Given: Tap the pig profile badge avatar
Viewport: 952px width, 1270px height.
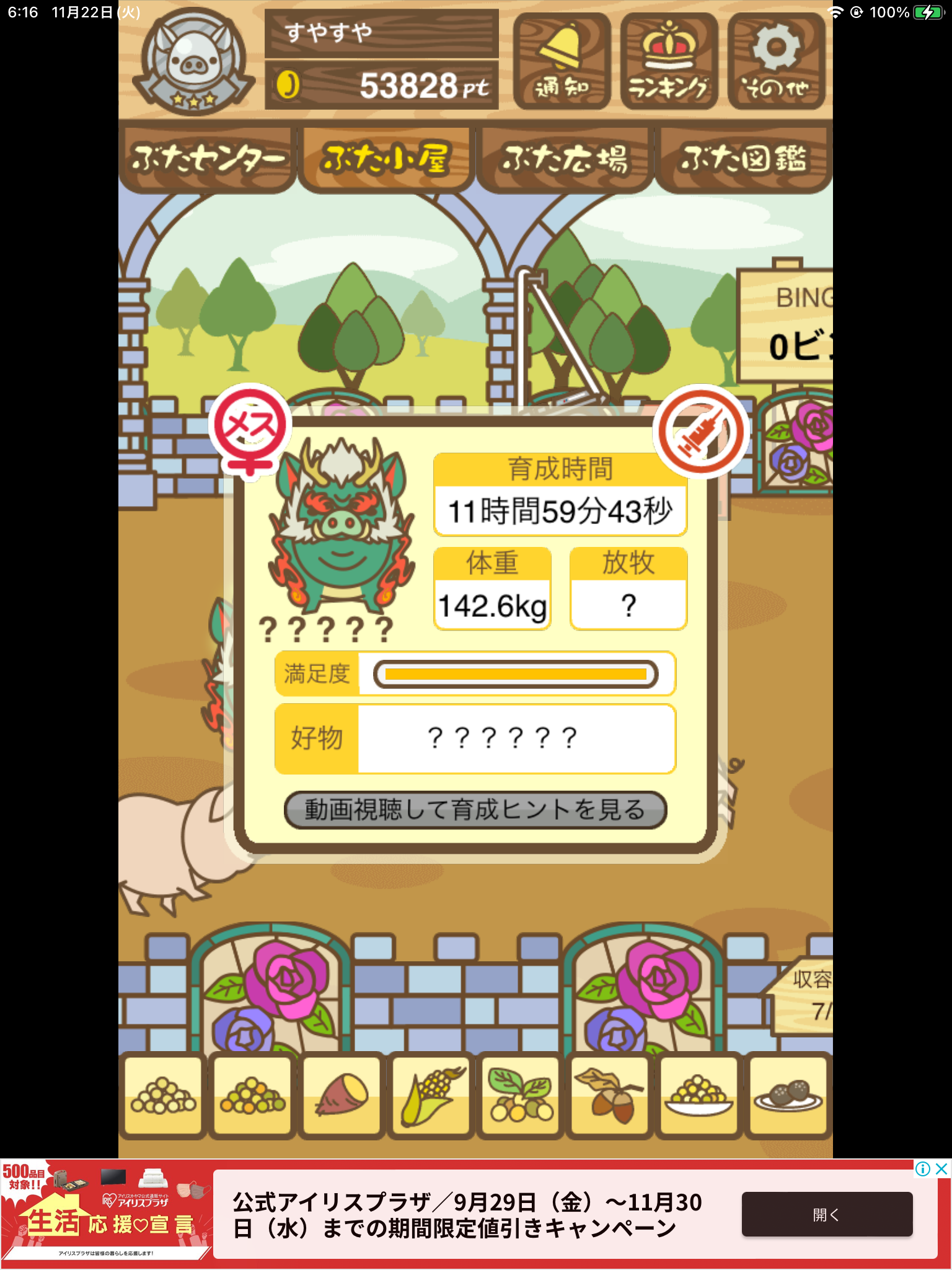Looking at the screenshot, I should click(x=193, y=61).
